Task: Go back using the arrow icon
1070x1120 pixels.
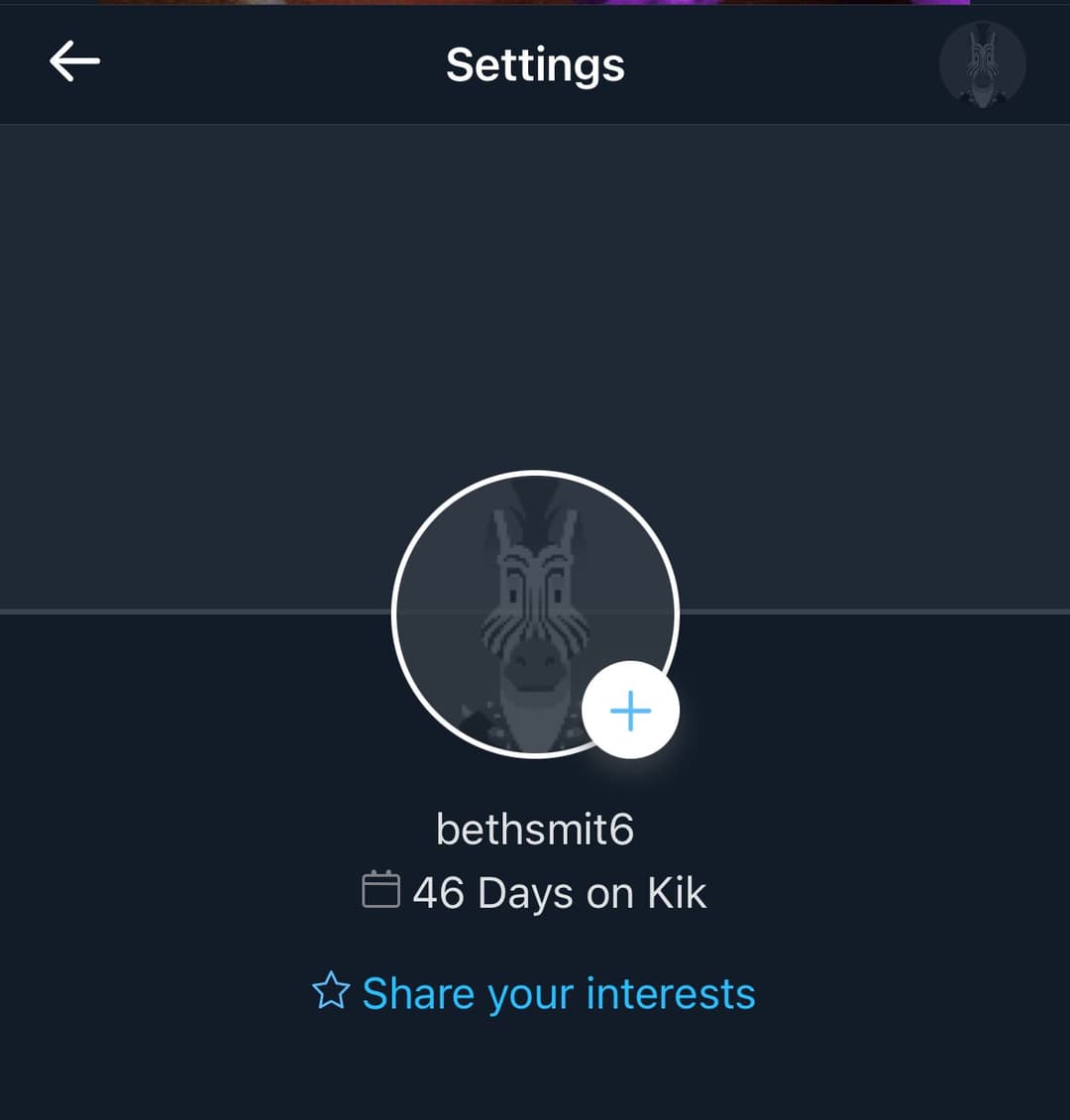Action: click(75, 62)
